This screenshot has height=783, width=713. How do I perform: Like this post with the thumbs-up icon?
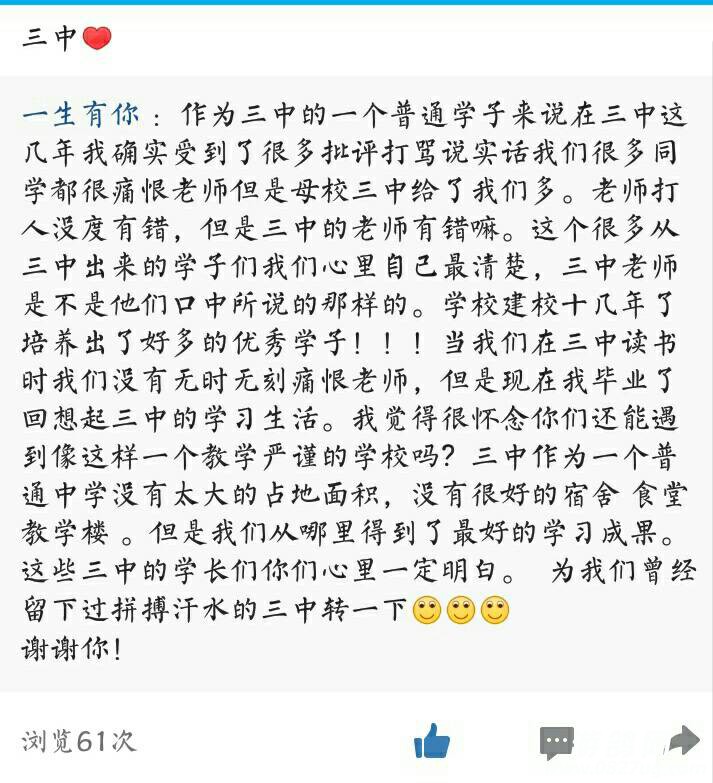point(432,741)
